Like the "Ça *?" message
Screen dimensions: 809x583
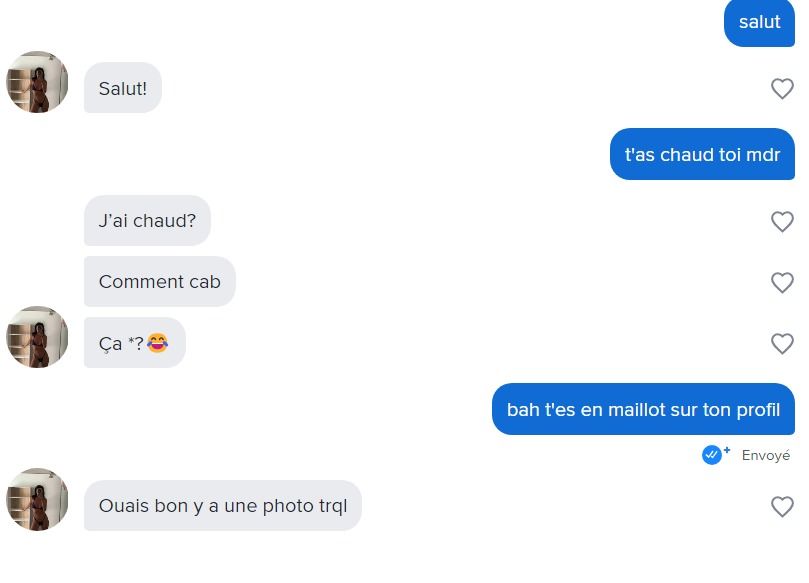point(782,344)
